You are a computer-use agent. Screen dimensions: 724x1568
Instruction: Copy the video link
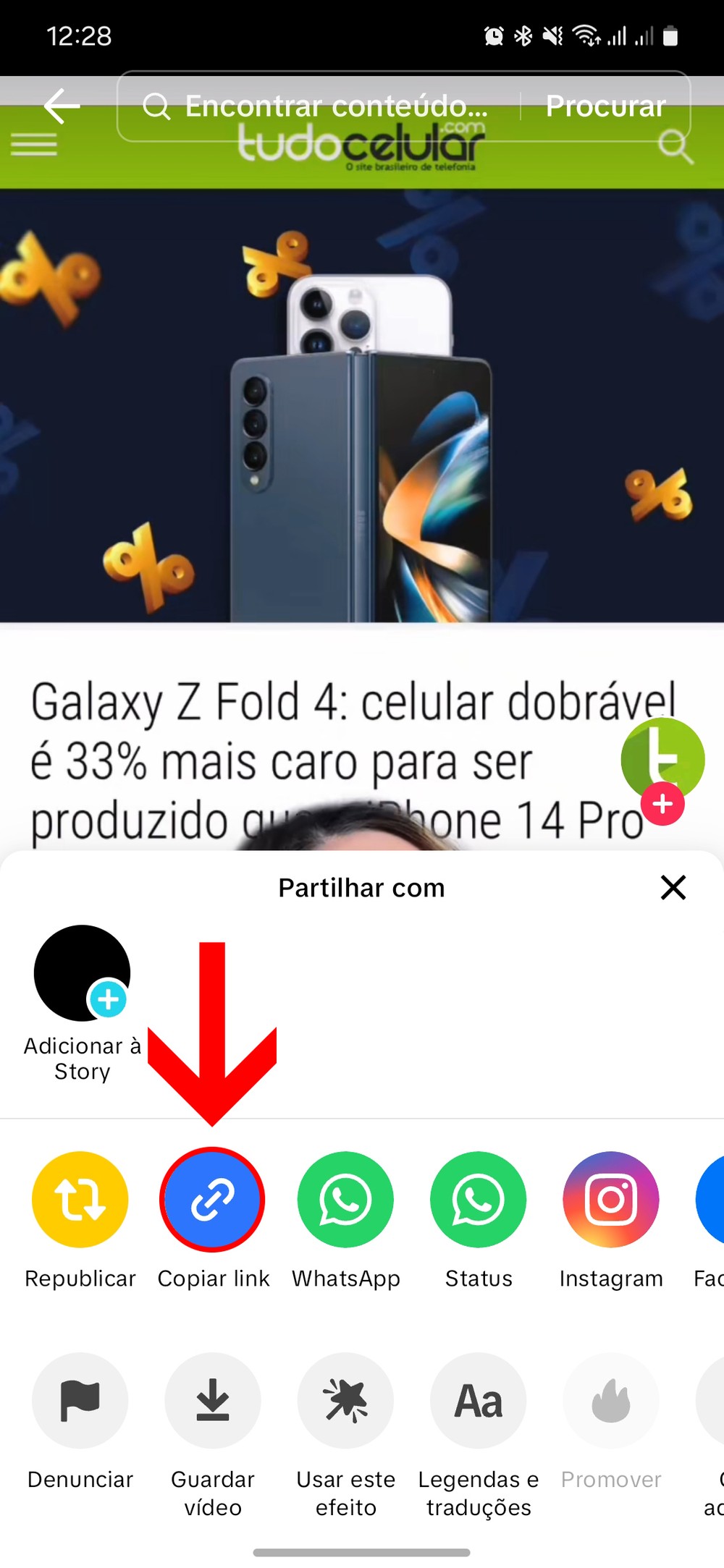pyautogui.click(x=213, y=1220)
